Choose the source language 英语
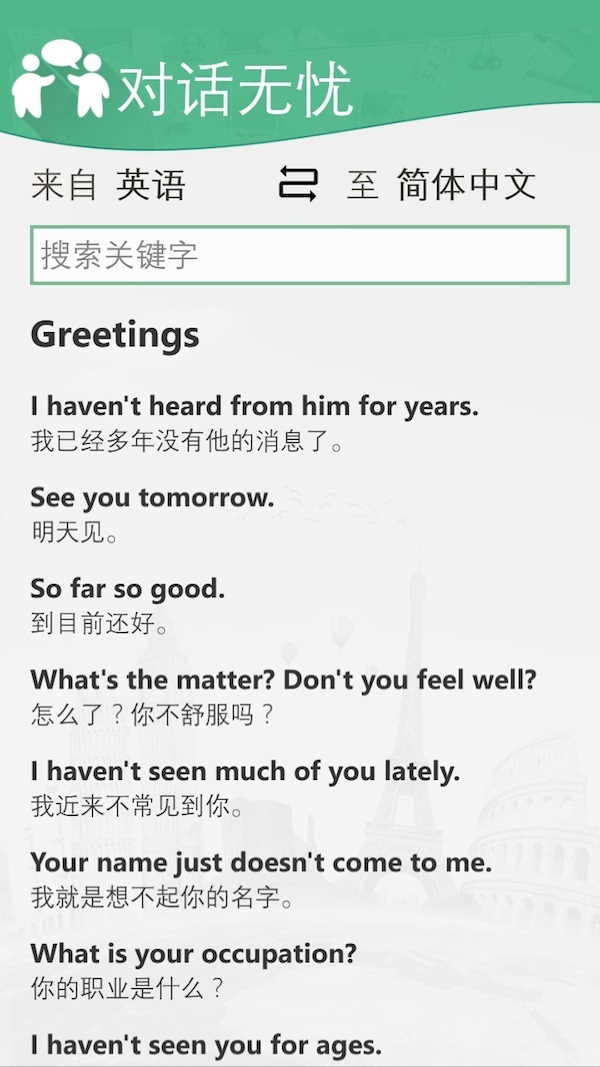 point(151,185)
